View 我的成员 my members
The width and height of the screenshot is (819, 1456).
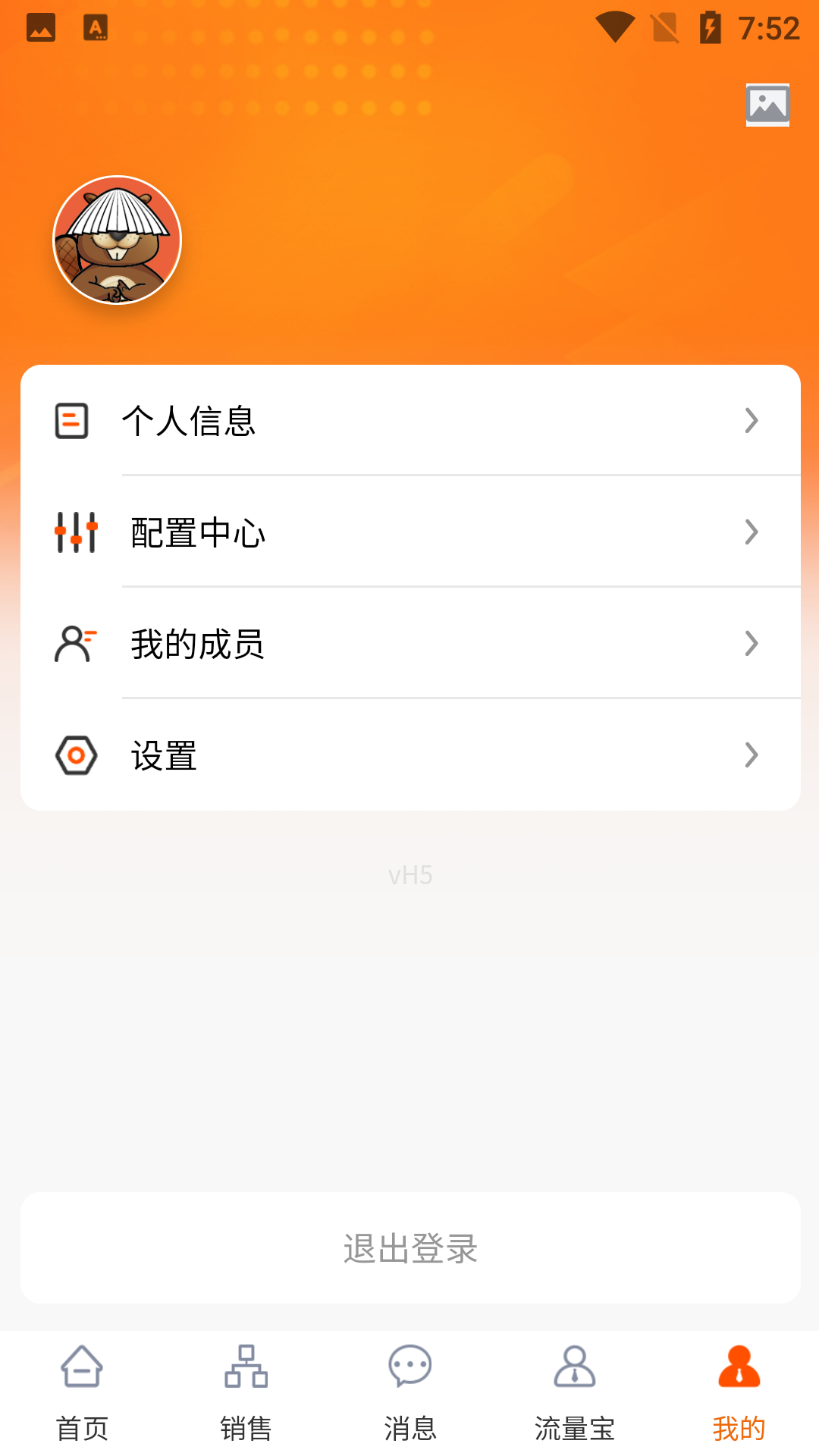point(409,644)
